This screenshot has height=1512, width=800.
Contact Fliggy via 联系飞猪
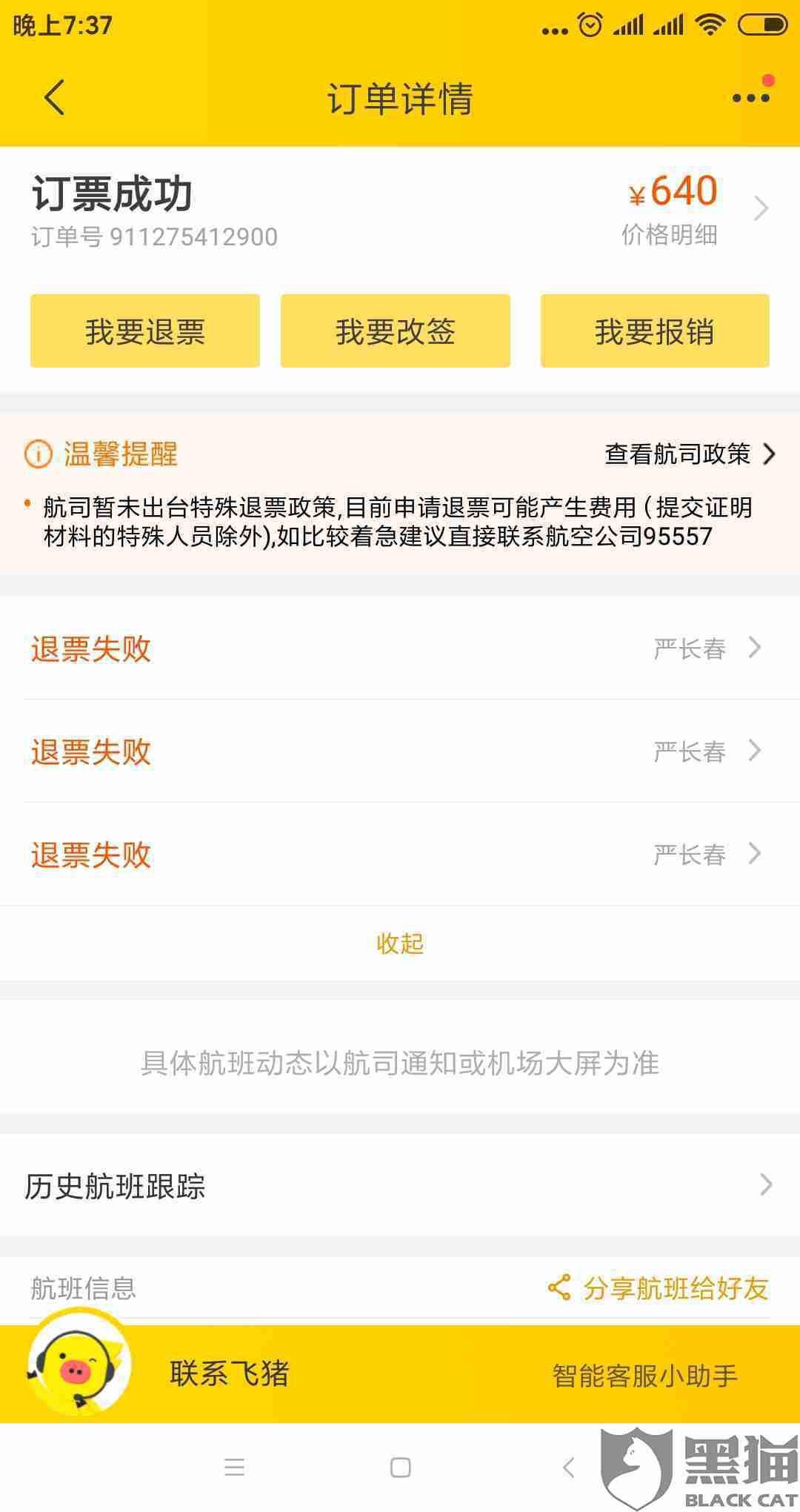(x=230, y=1373)
